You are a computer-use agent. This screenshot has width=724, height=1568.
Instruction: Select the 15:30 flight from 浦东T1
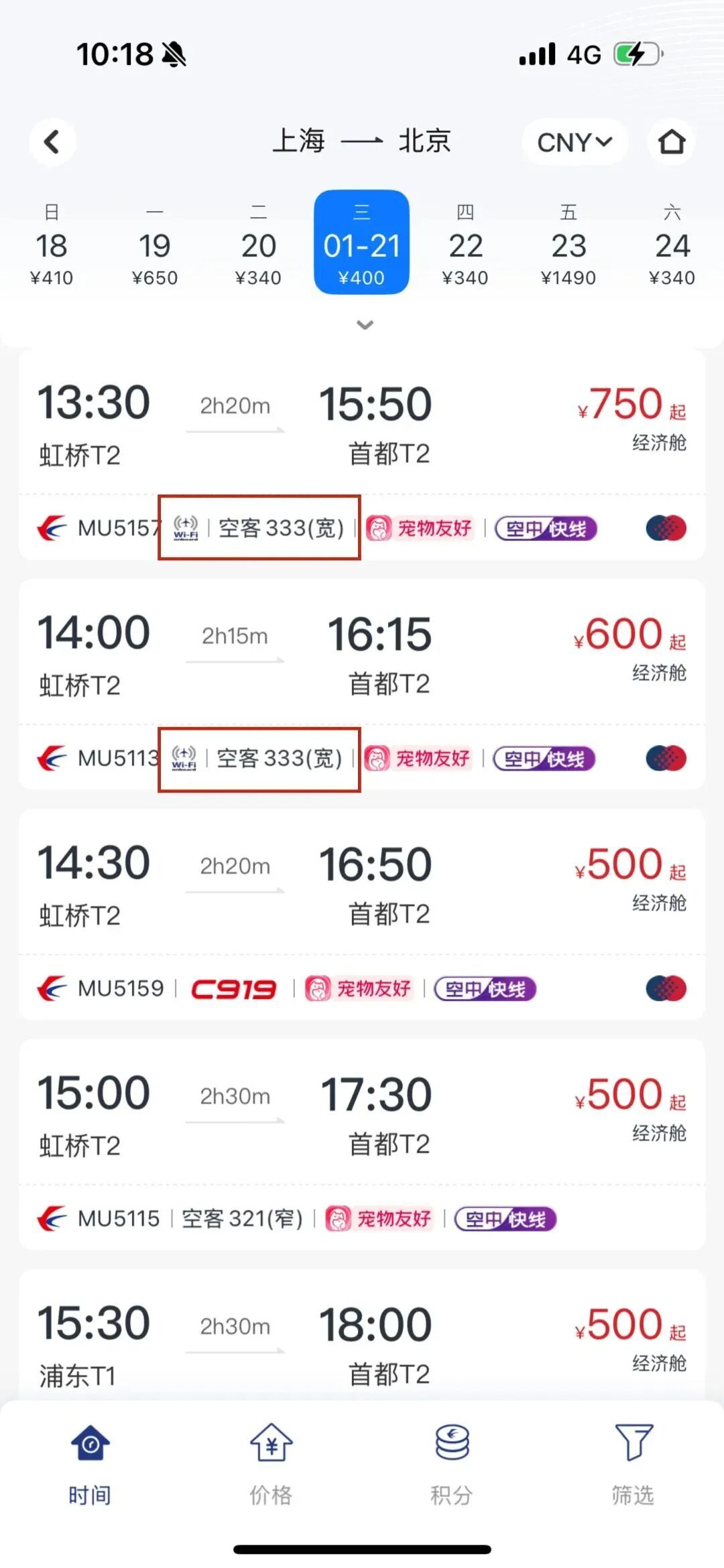(x=362, y=1340)
